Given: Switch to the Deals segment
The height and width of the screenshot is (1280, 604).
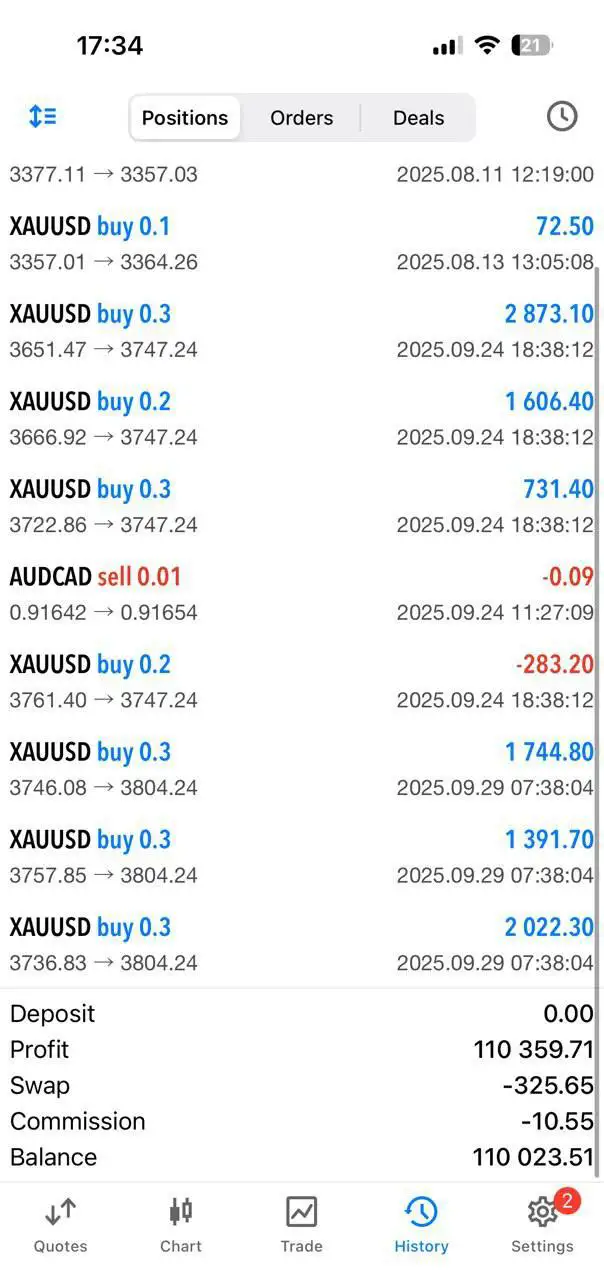Looking at the screenshot, I should (418, 118).
